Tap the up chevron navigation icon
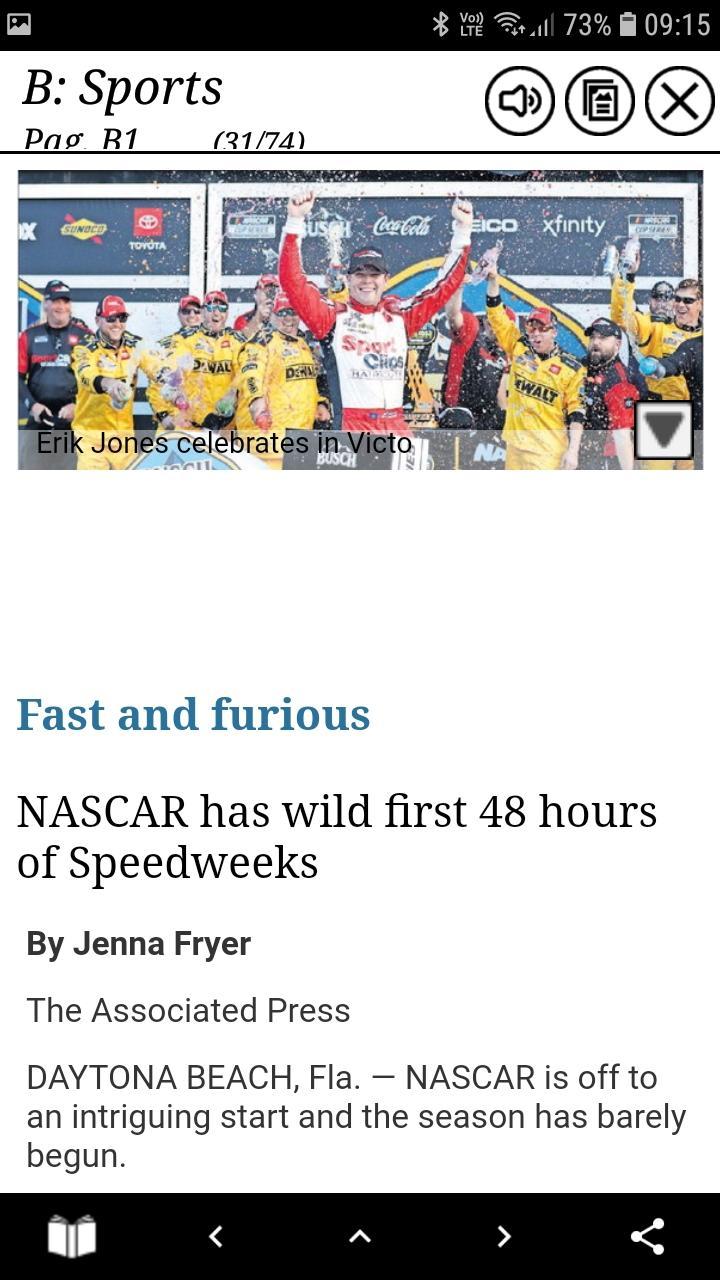The image size is (720, 1280). [359, 1237]
